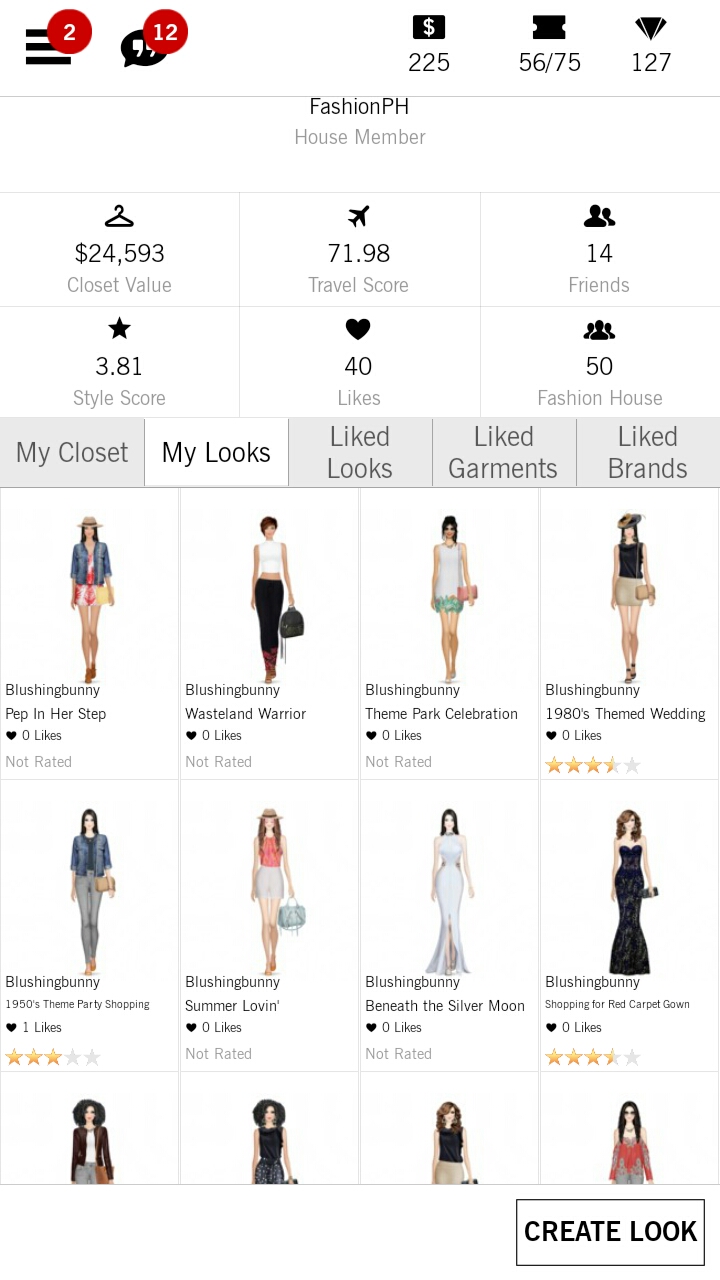View the 1980's Themed Wedding look

630,634
